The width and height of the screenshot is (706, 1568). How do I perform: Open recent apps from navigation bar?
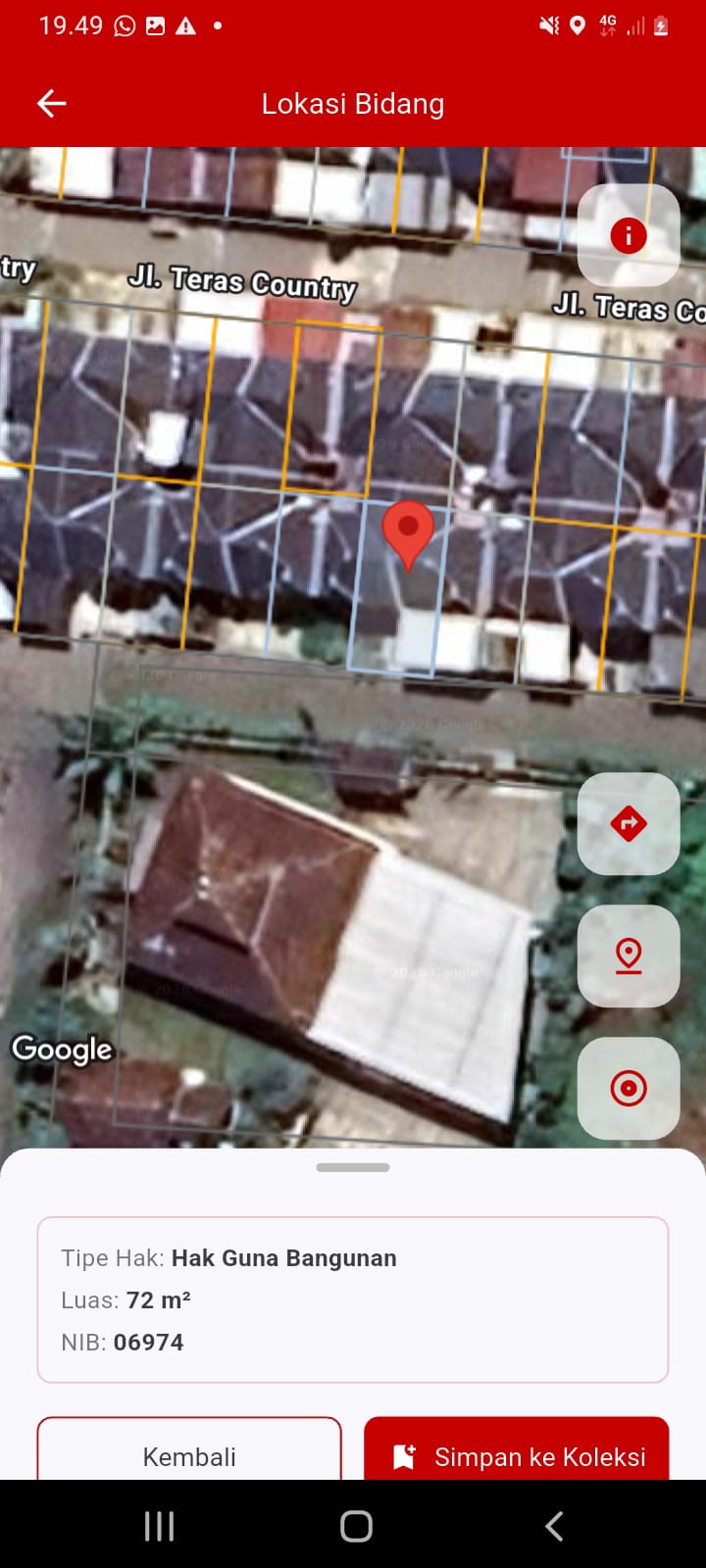(159, 1526)
